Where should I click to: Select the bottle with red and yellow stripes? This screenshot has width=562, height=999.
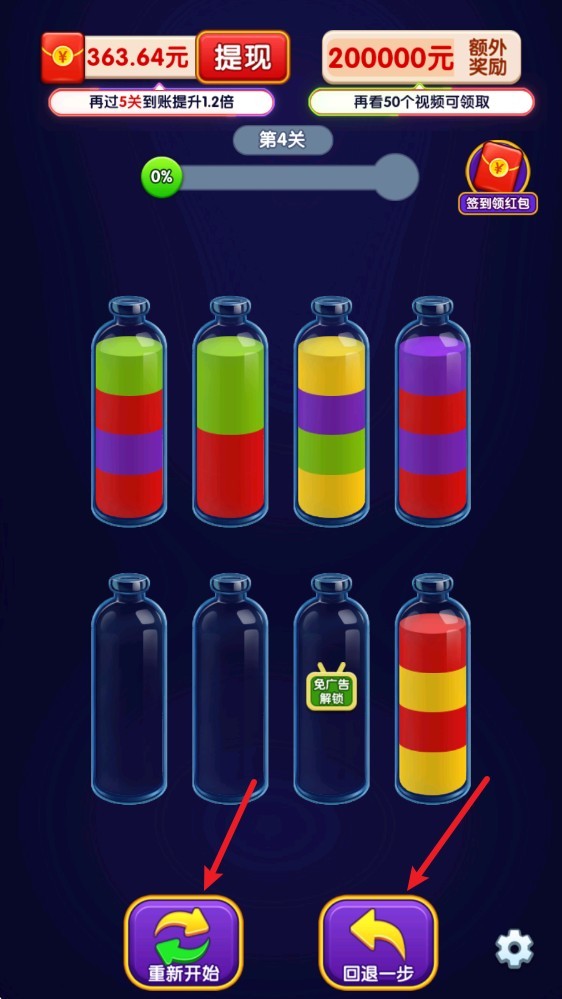pos(433,689)
